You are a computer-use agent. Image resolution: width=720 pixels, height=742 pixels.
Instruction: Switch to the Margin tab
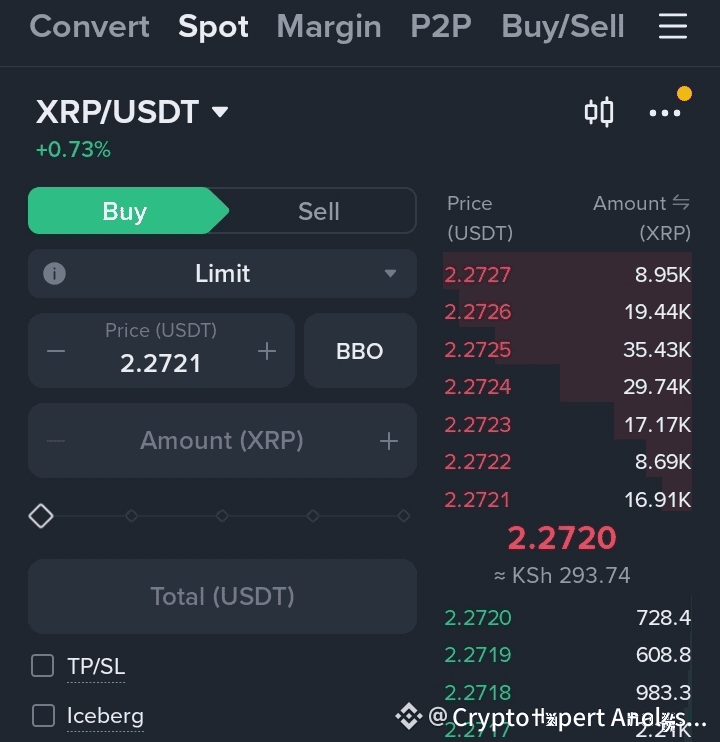pyautogui.click(x=328, y=27)
